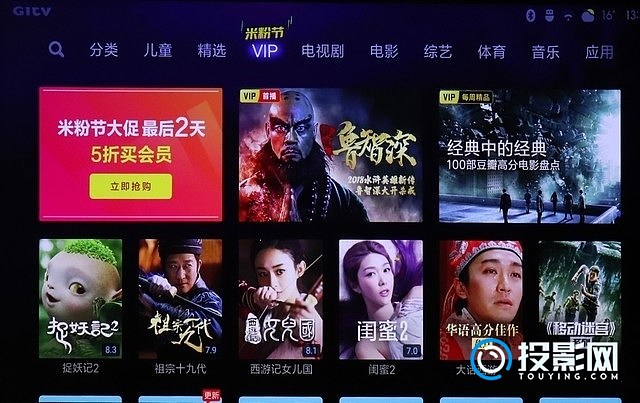
Task: Go to the 应用 tab
Action: click(599, 51)
